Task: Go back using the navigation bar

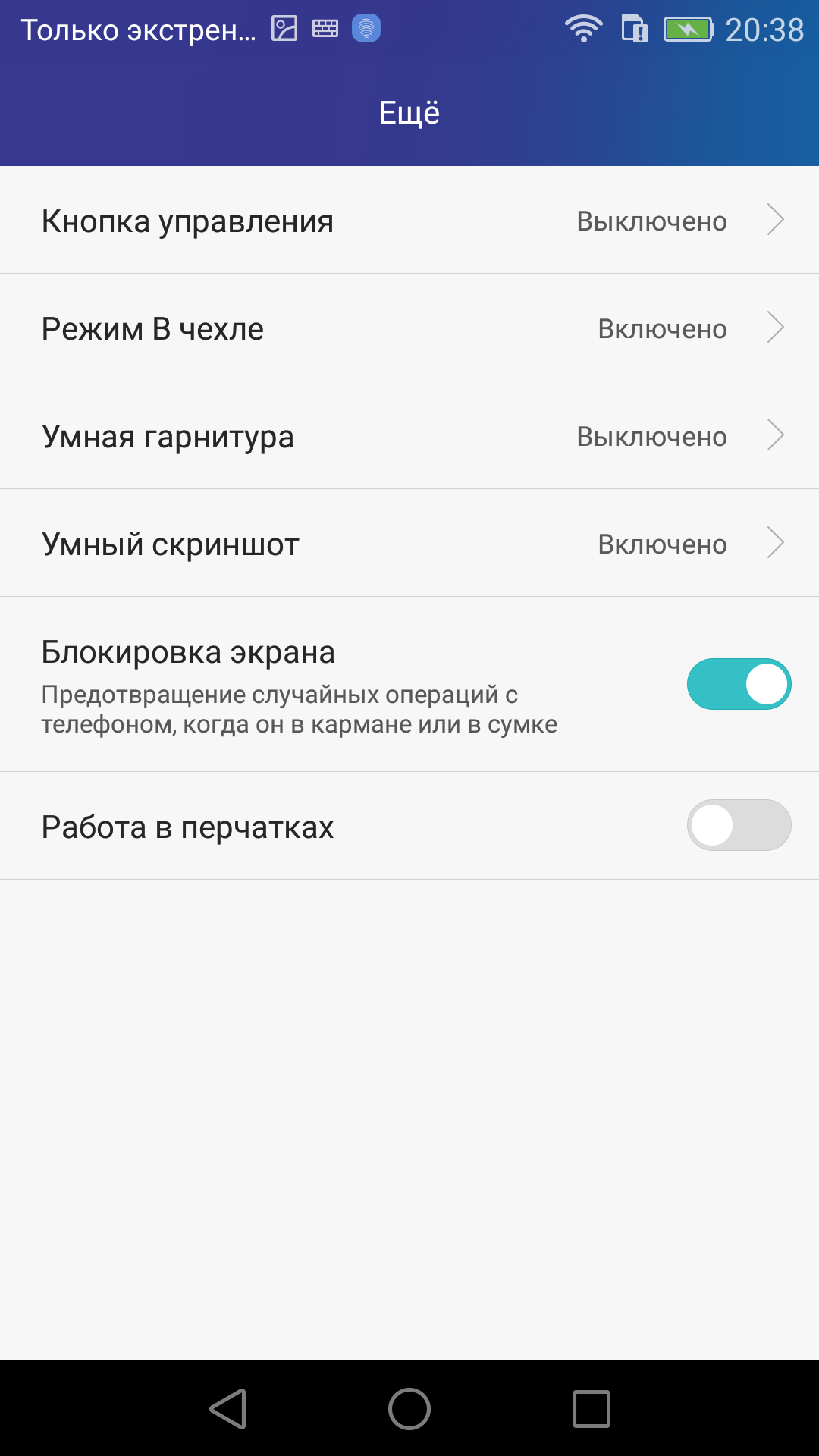Action: click(x=227, y=1409)
